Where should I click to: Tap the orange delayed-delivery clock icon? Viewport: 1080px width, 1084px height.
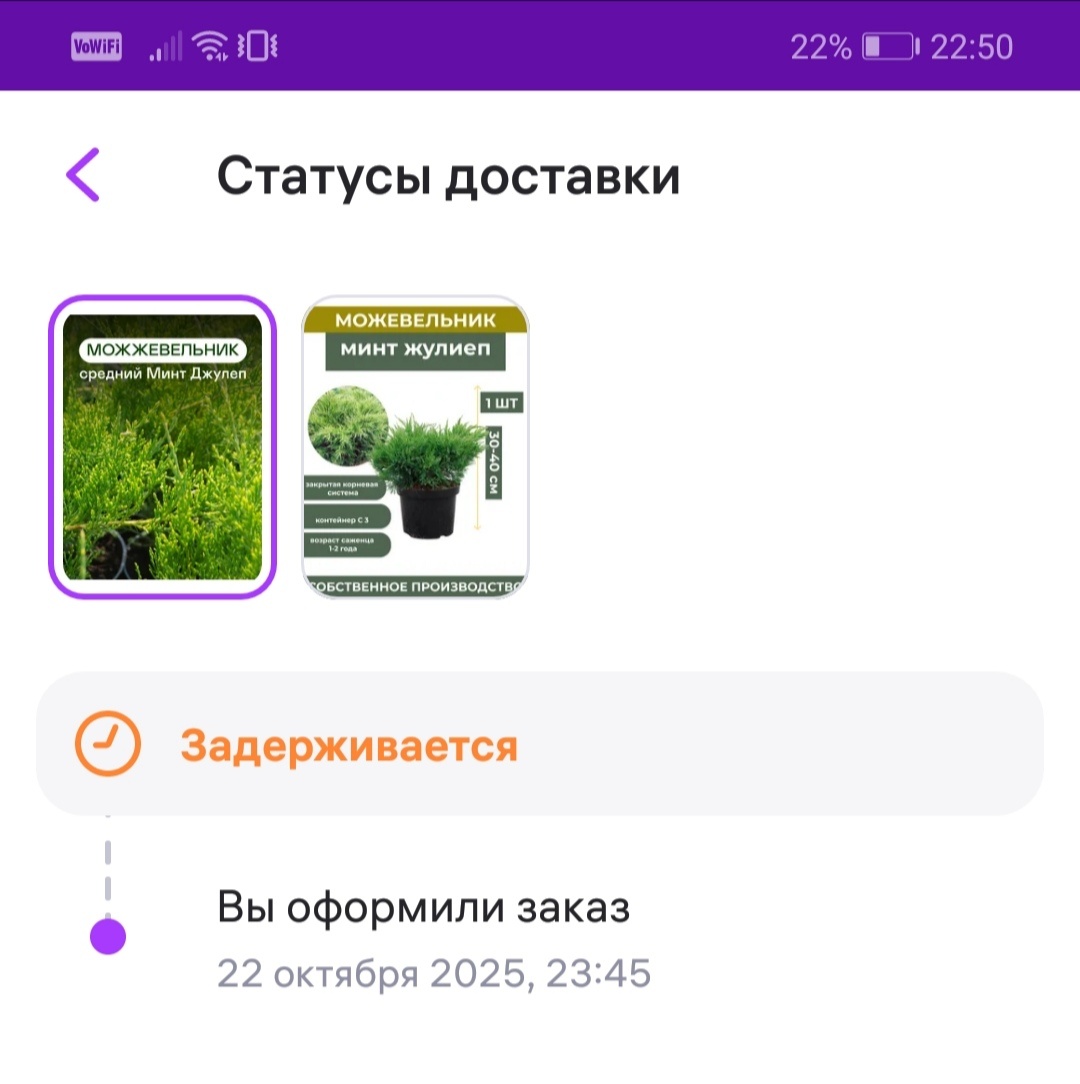[107, 744]
